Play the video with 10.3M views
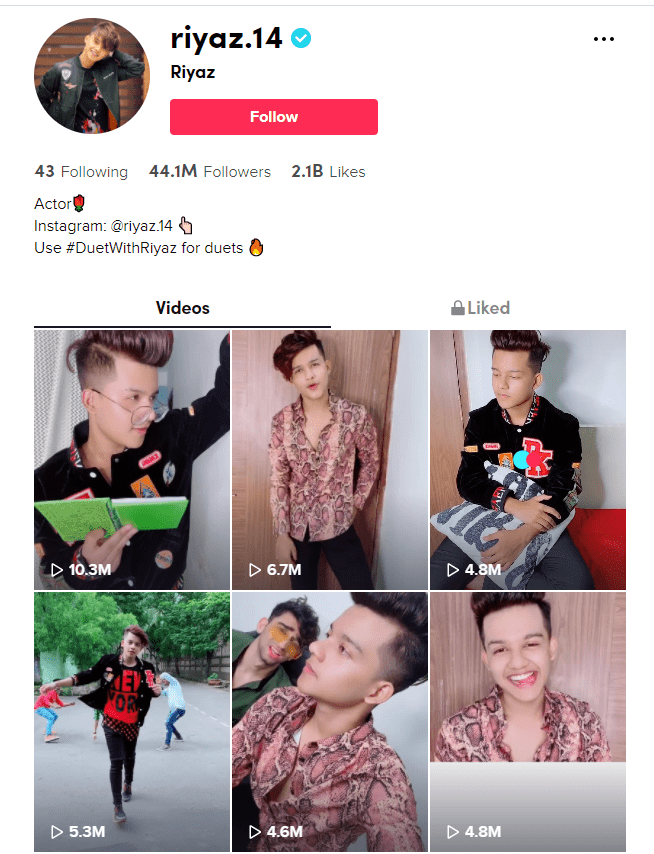This screenshot has height=854, width=654. tap(131, 459)
